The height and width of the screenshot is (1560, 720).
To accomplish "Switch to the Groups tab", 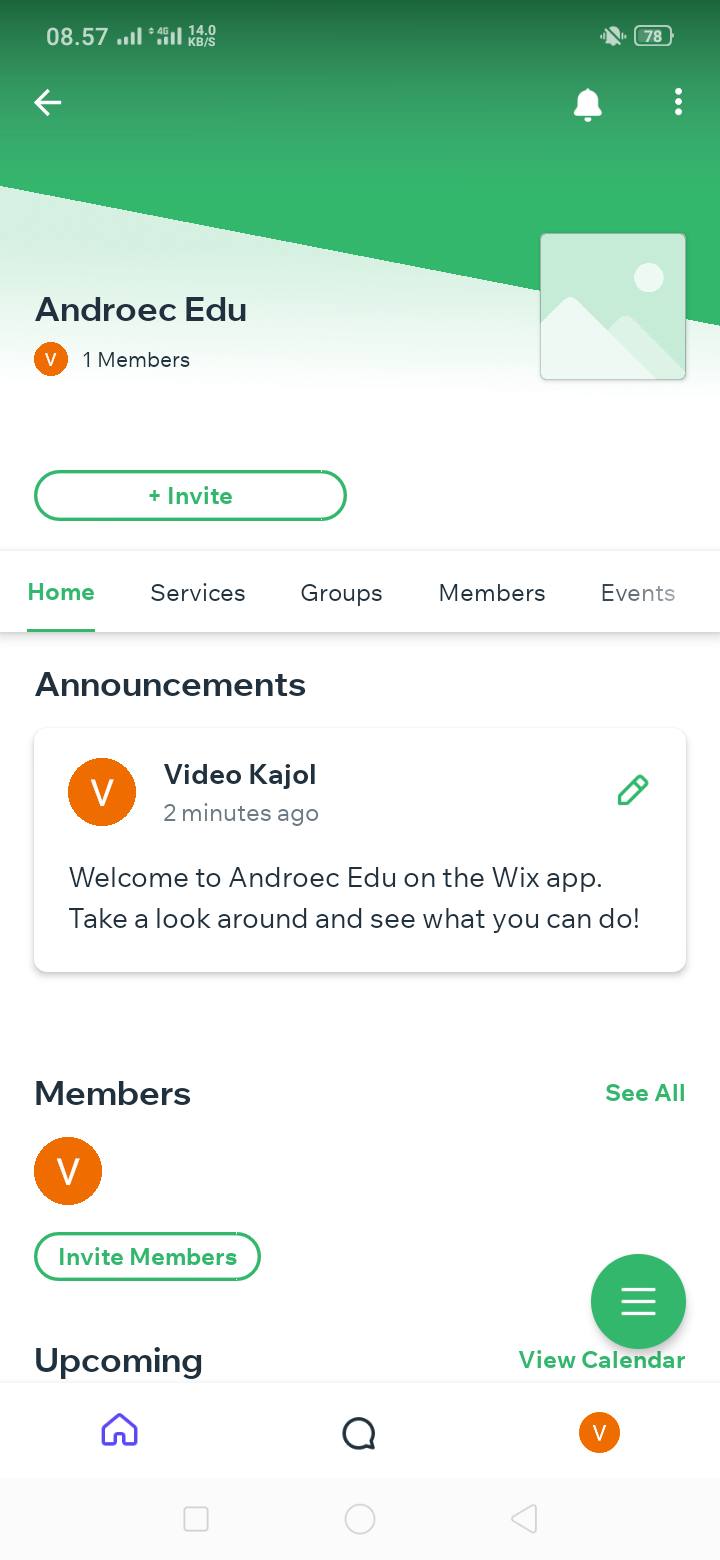I will point(341,593).
